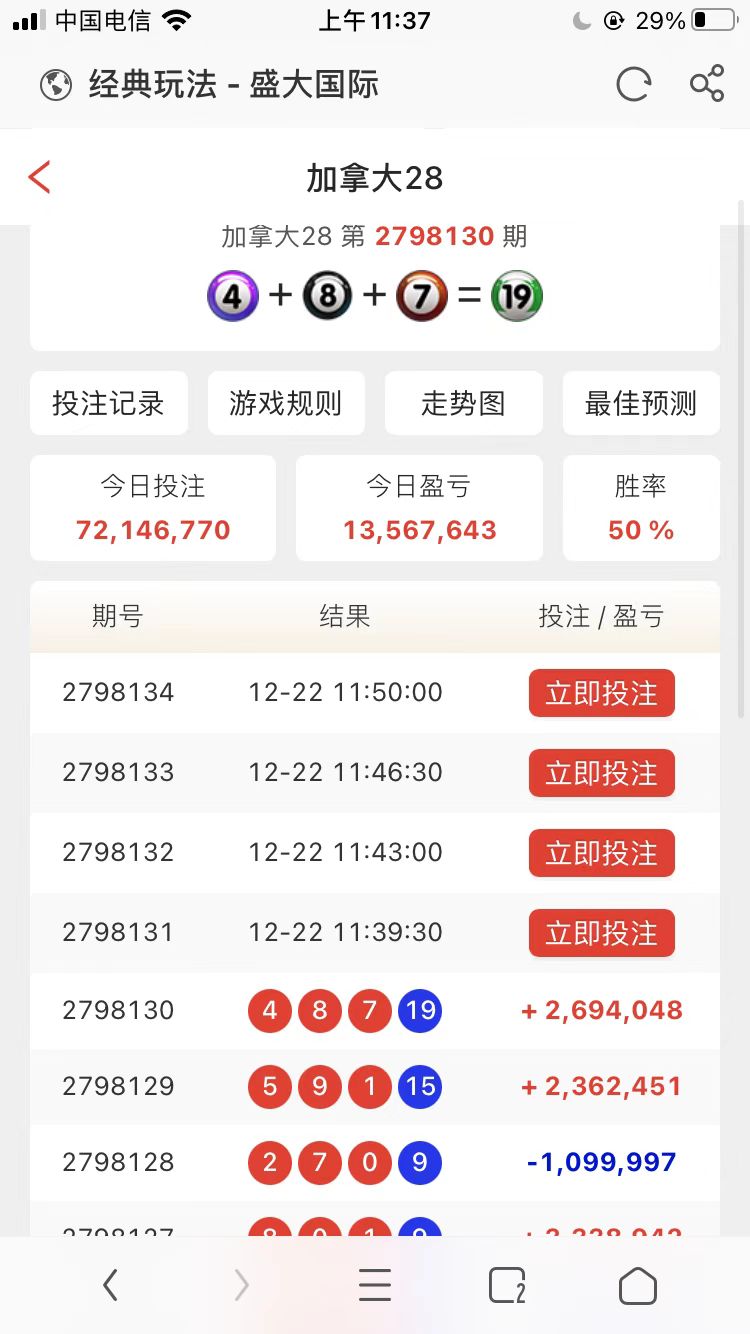The height and width of the screenshot is (1334, 750).
Task: Go back using the red arrow
Action: pos(40,178)
